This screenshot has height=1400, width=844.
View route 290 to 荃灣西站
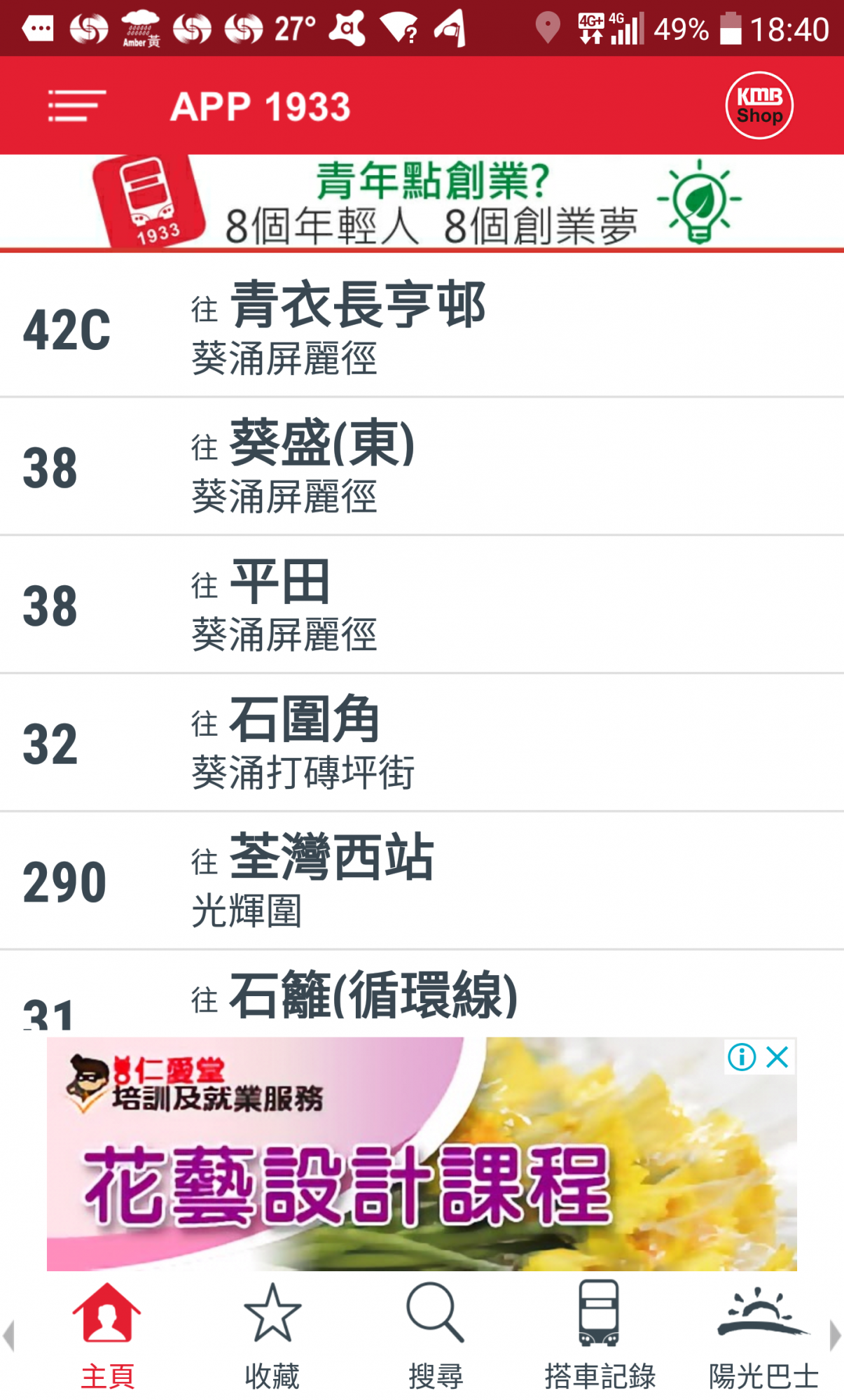[422, 881]
